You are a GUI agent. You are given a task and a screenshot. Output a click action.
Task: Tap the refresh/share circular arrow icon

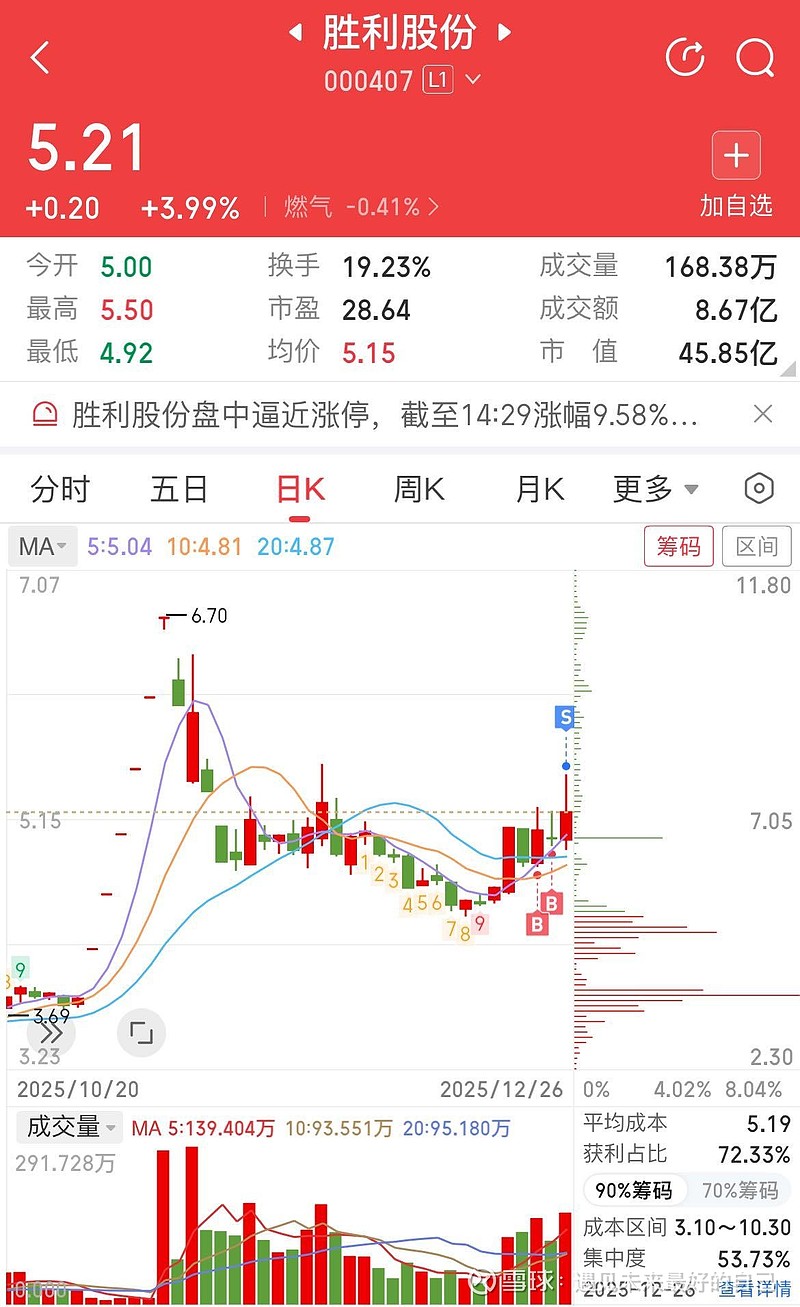(684, 57)
